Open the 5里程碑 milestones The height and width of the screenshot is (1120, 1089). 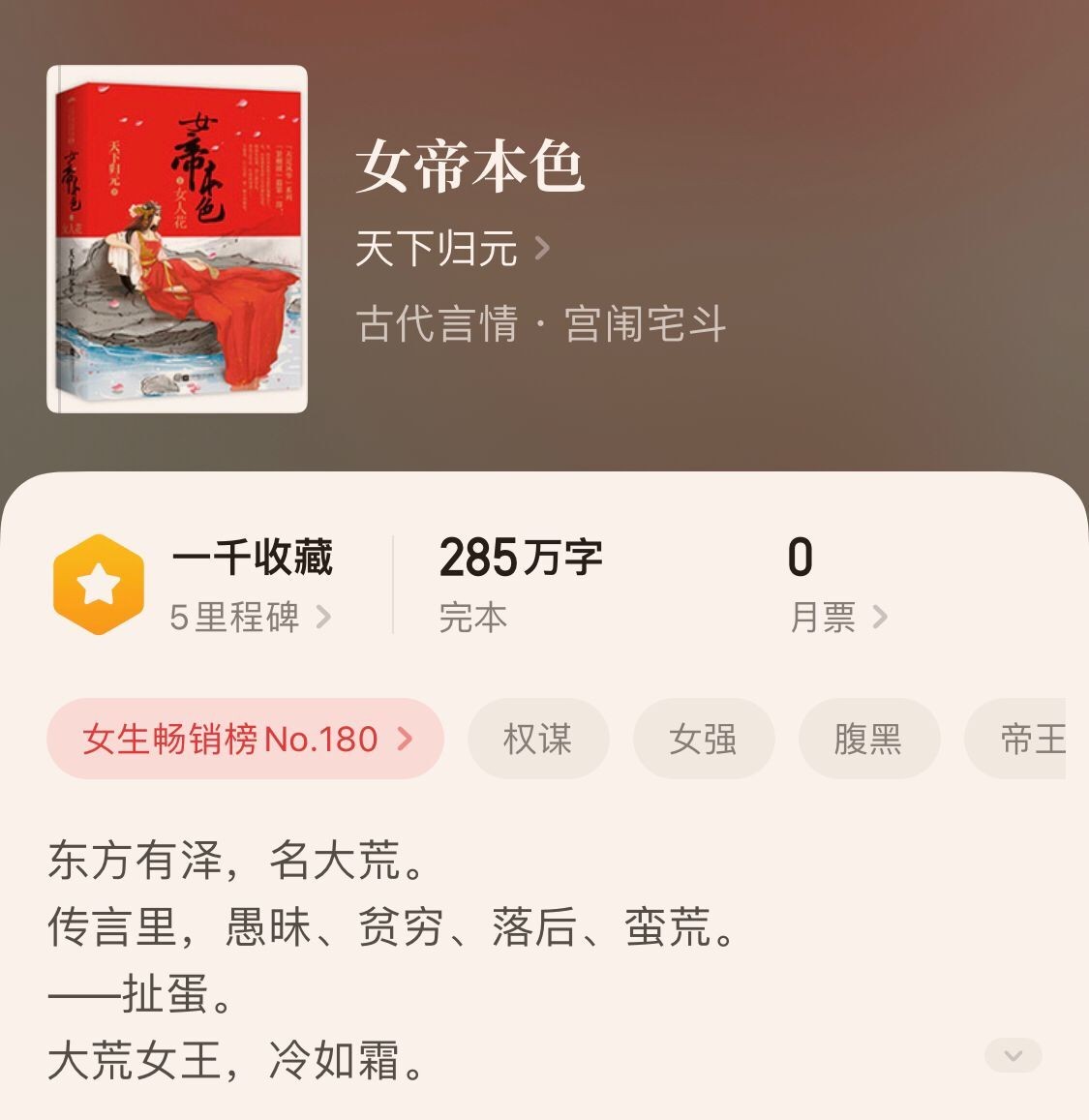point(250,618)
